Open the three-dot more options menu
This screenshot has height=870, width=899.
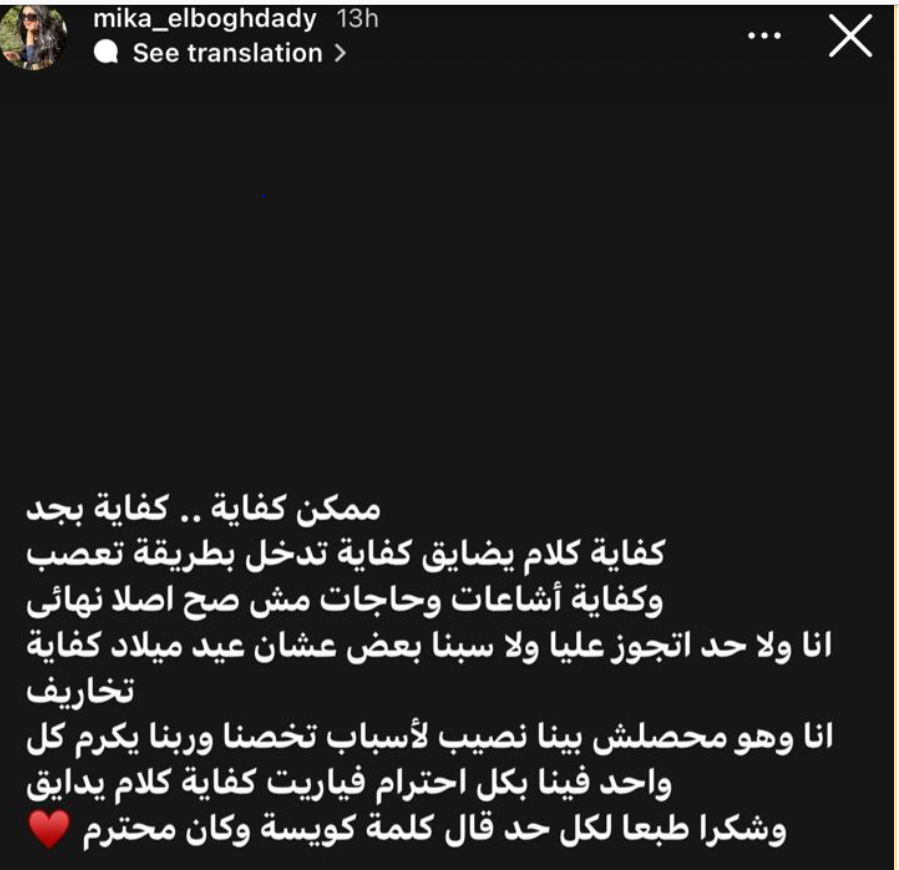pos(764,36)
